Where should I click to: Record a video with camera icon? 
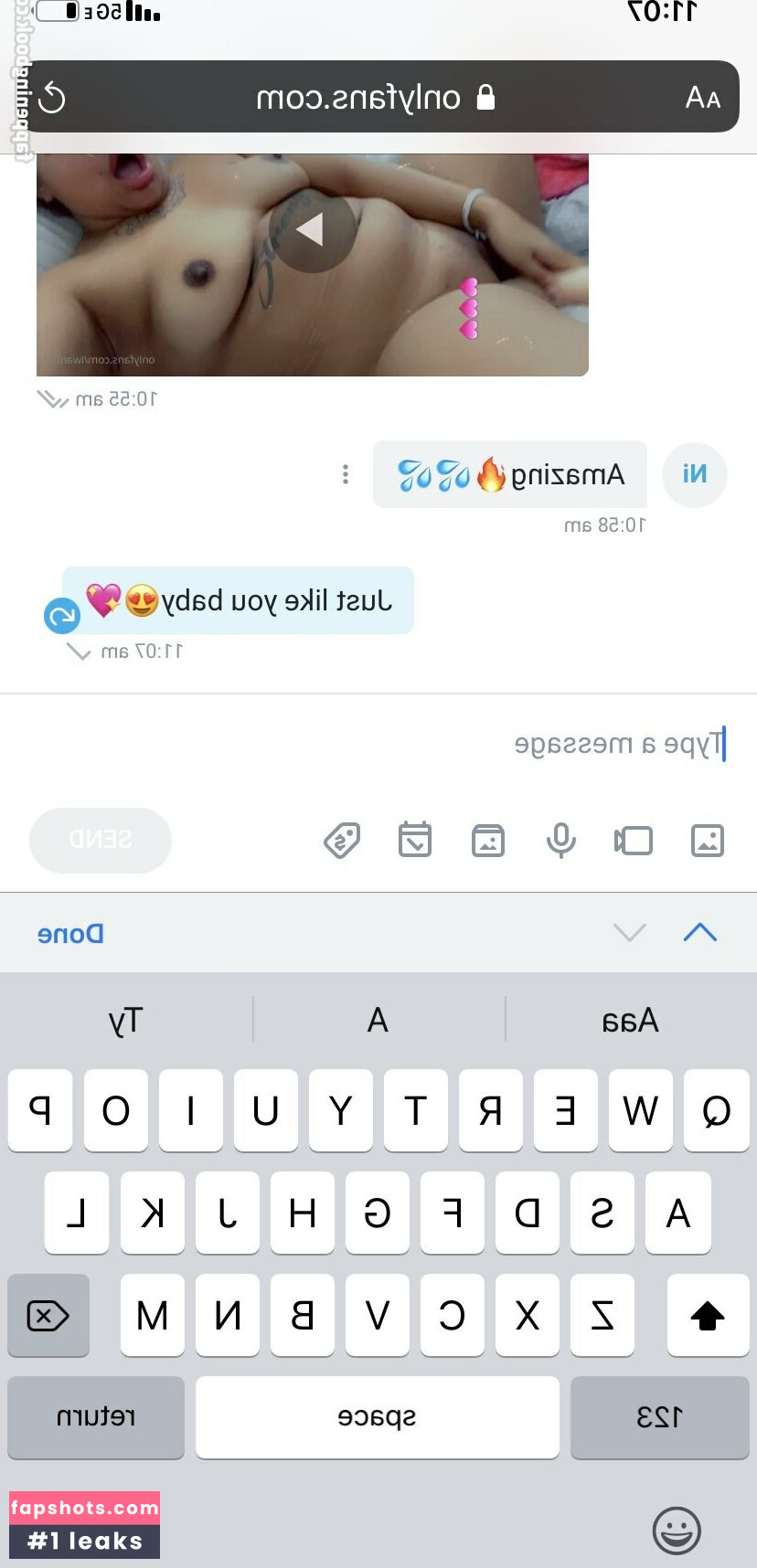click(634, 840)
